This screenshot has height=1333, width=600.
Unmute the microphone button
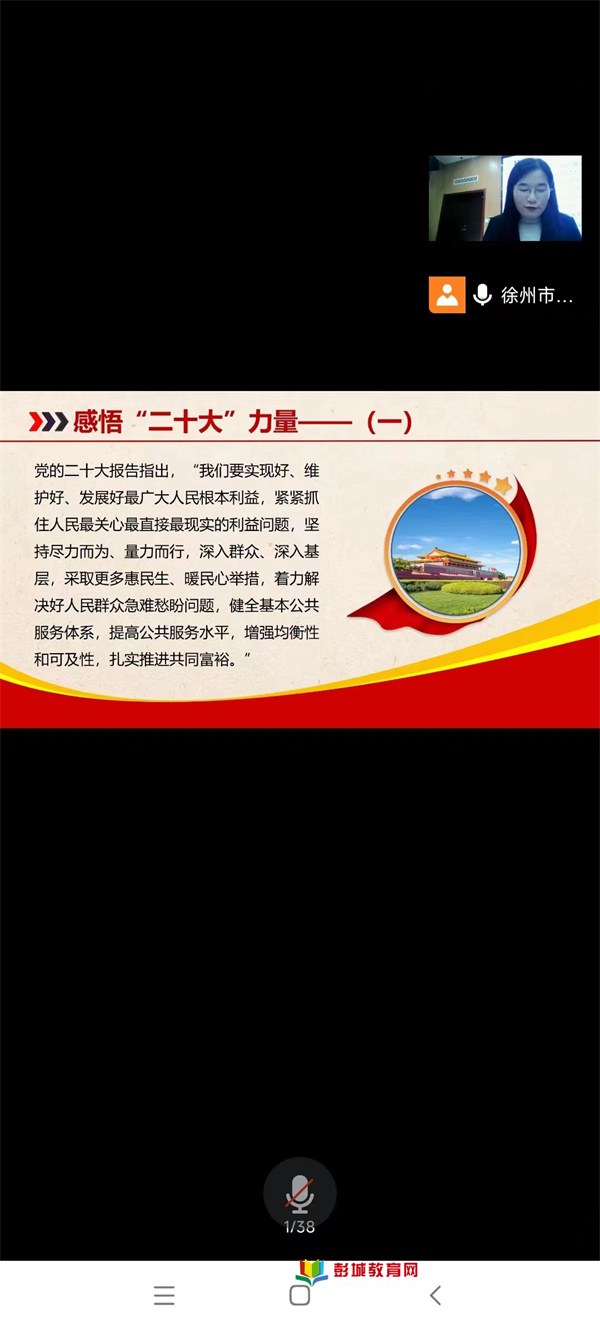pyautogui.click(x=299, y=1193)
